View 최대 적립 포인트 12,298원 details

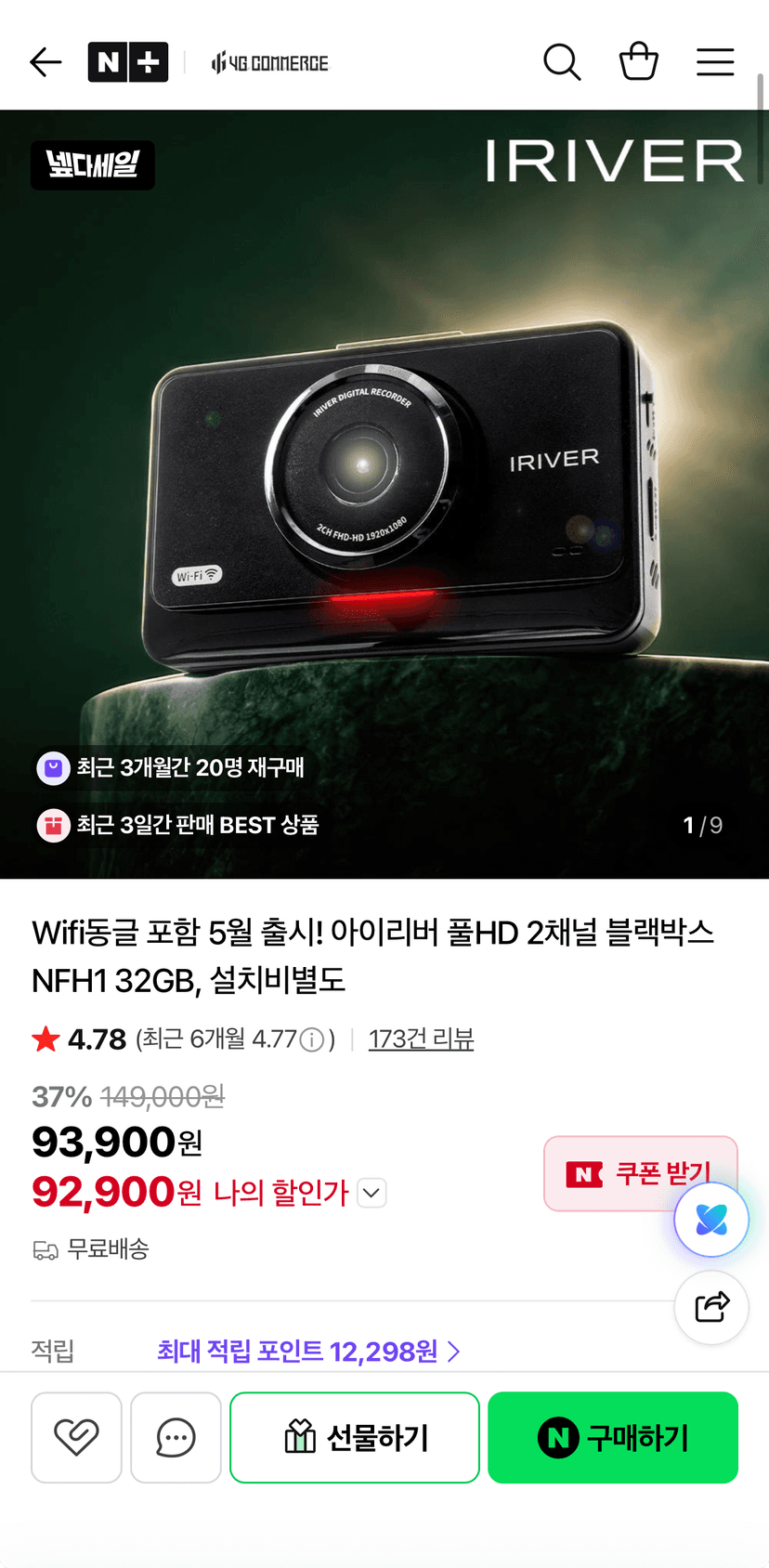click(308, 1351)
